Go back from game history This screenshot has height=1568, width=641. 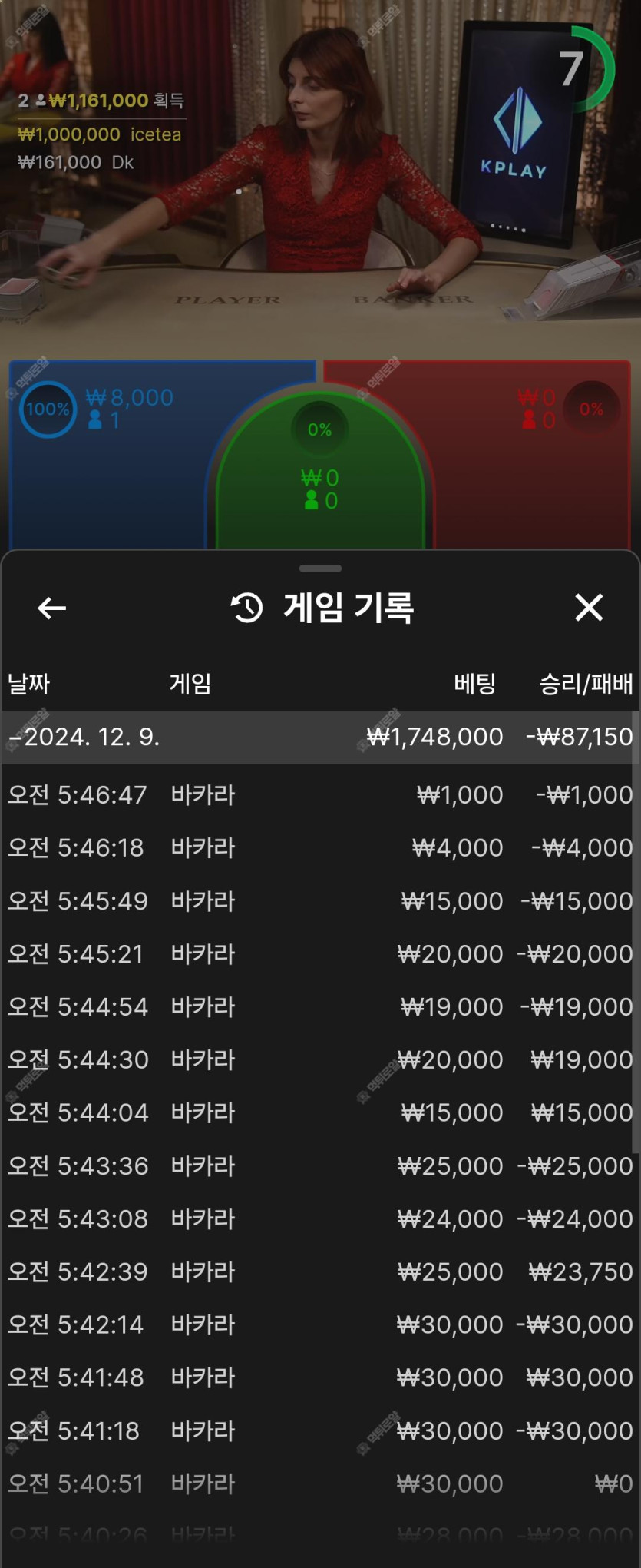(x=51, y=608)
